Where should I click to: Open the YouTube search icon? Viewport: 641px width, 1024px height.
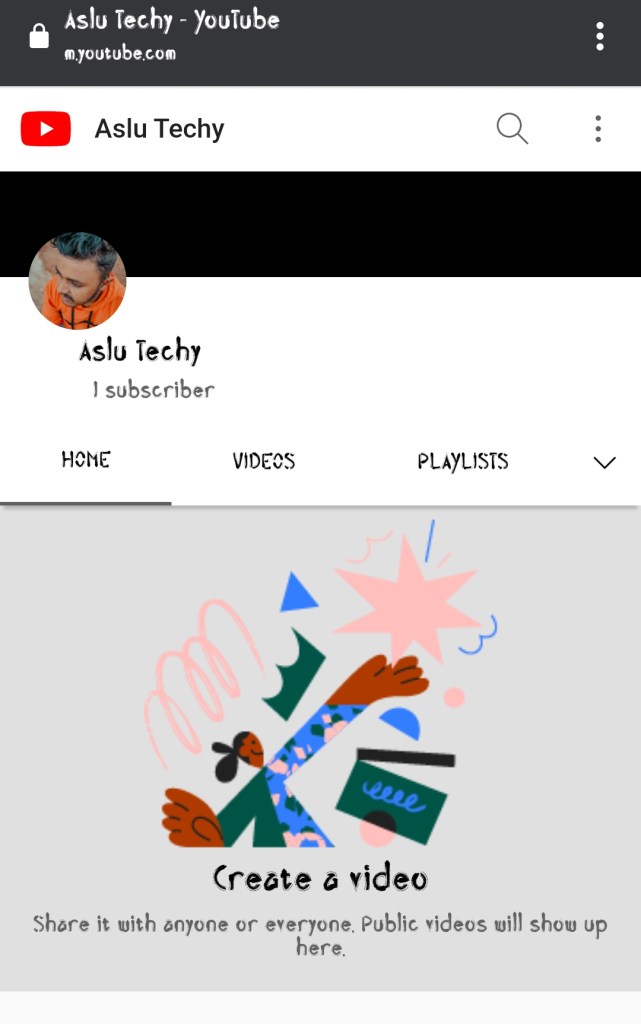coord(512,129)
